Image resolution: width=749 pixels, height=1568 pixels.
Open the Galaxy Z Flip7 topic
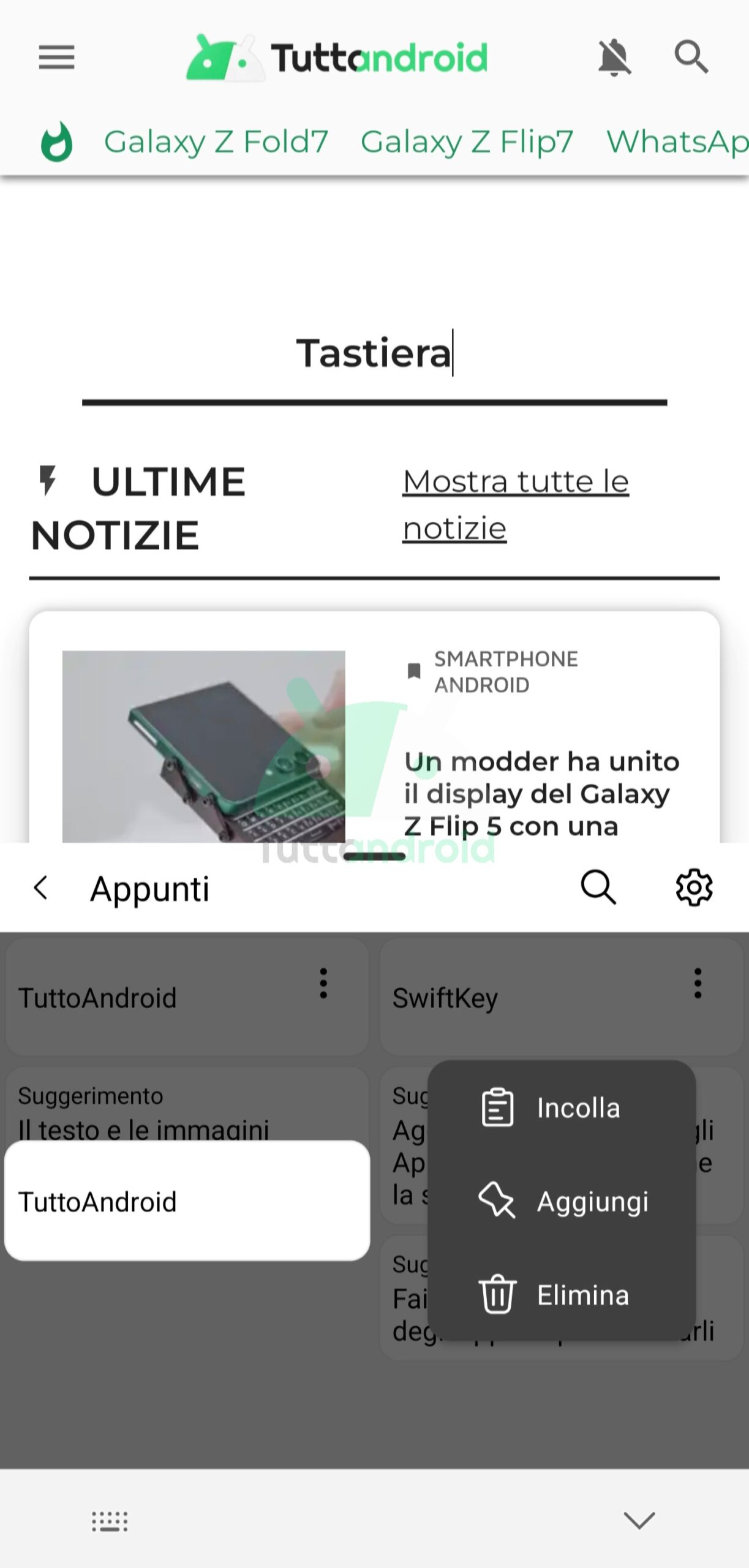466,141
